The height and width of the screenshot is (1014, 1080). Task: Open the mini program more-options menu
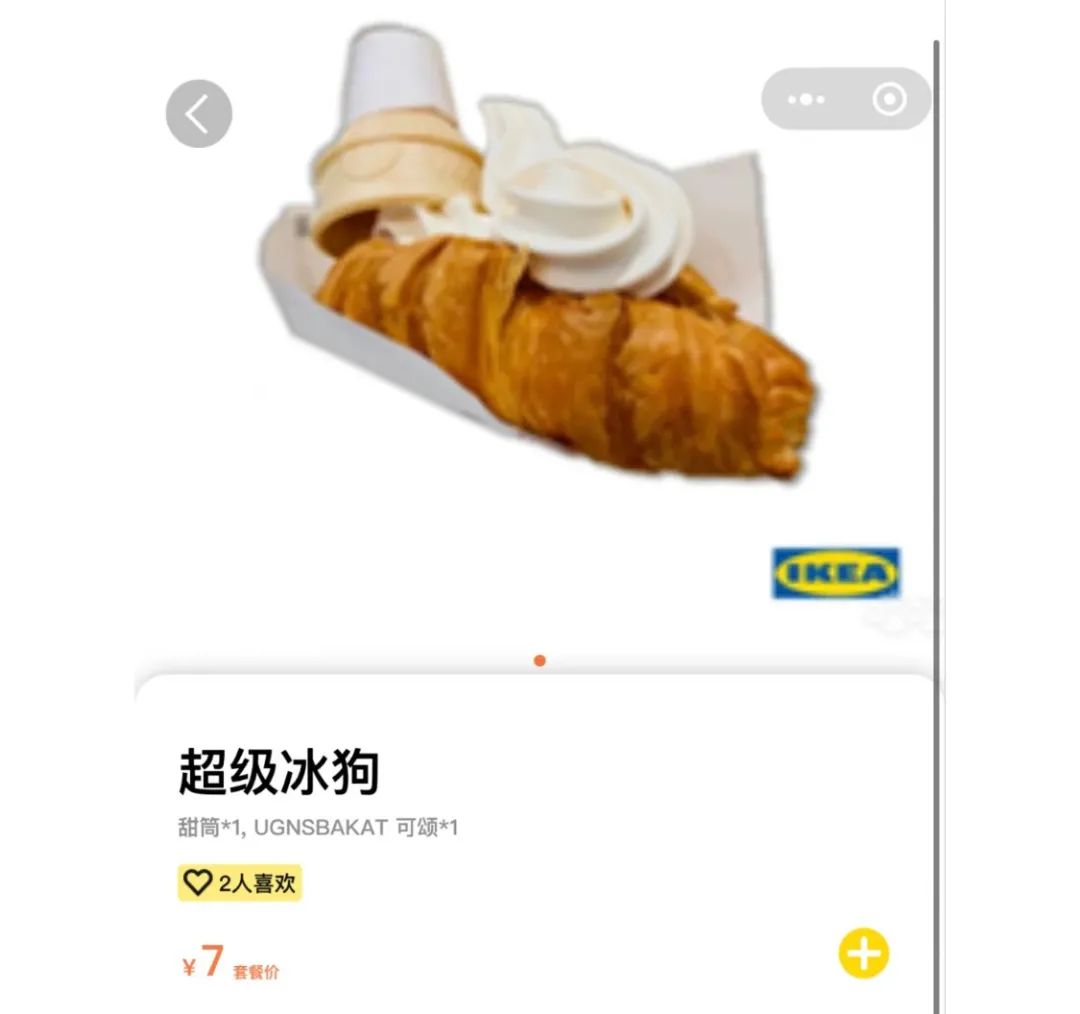[x=806, y=99]
